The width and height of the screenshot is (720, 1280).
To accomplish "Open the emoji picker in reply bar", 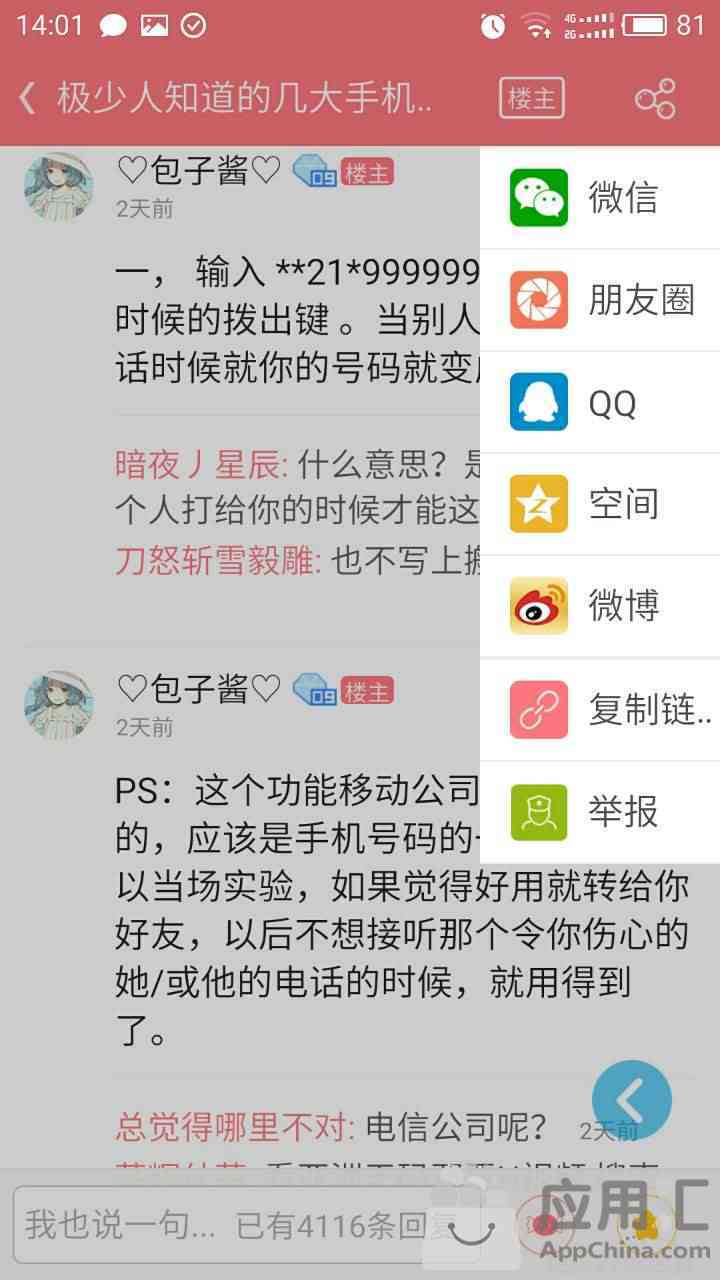I will 476,1224.
